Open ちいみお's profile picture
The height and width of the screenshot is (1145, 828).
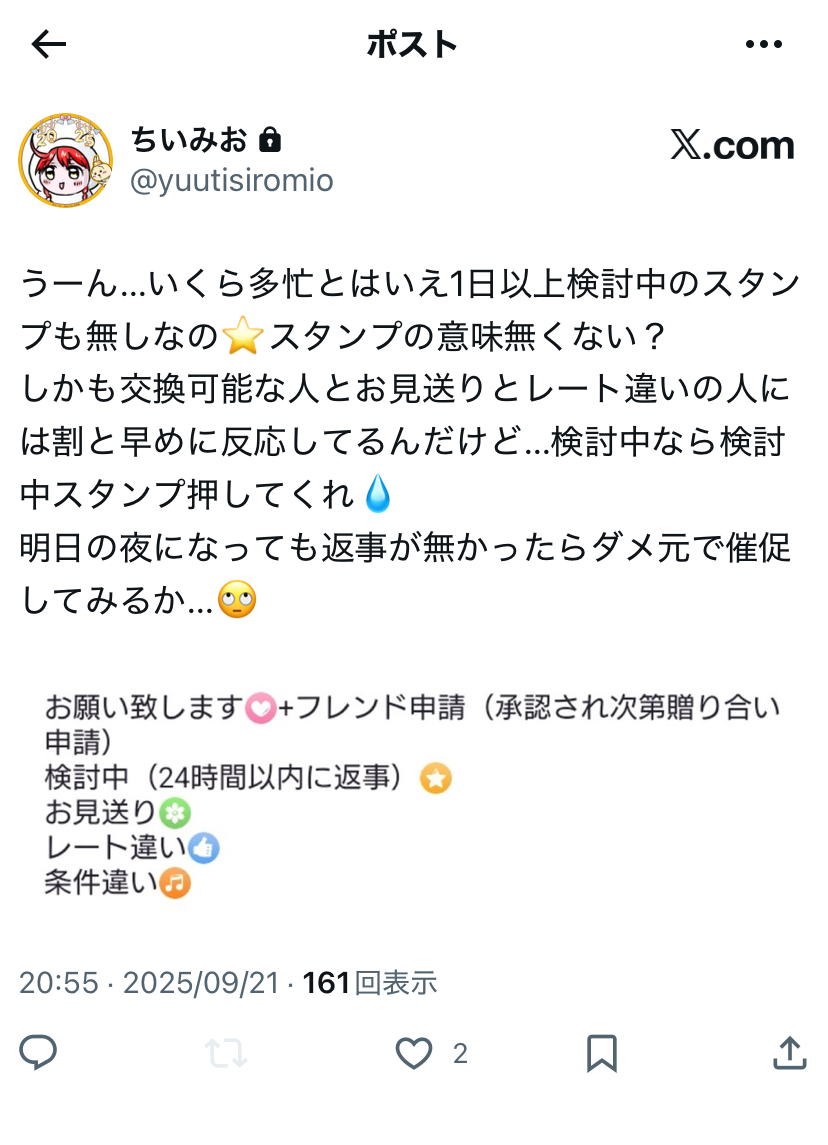tap(66, 160)
